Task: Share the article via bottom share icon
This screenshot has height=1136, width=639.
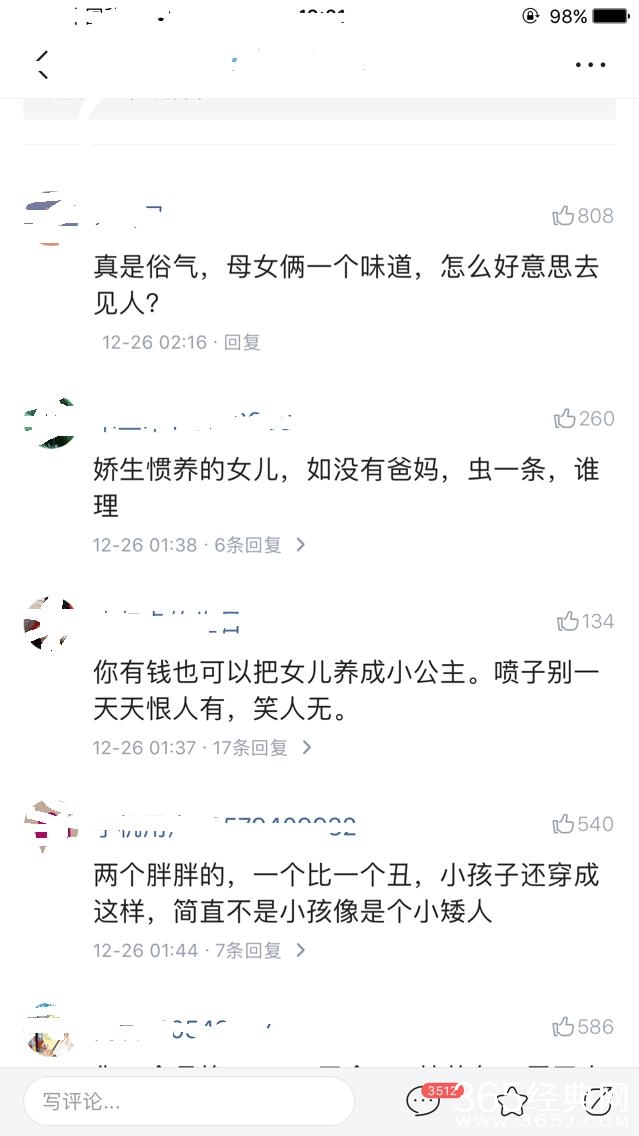Action: (x=598, y=1101)
